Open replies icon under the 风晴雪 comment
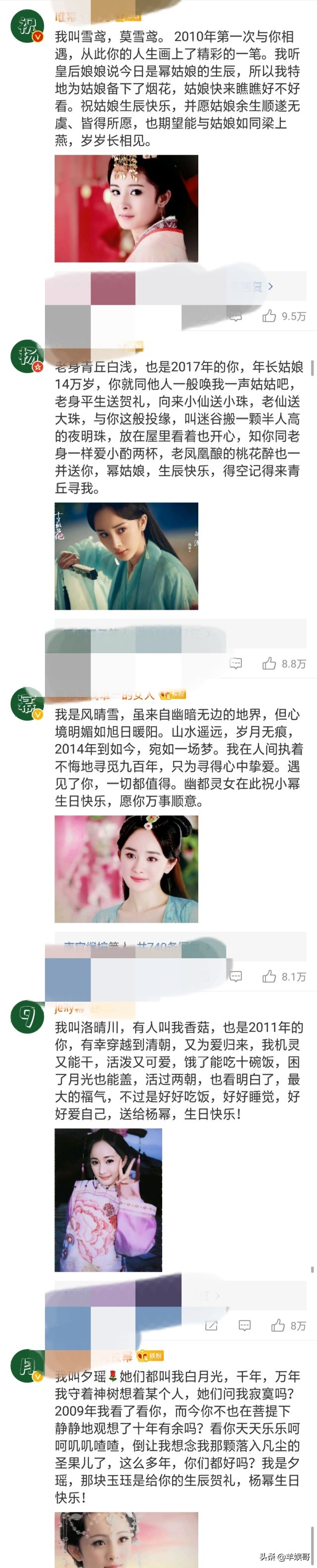This screenshot has height=1568, width=317. 236,976
